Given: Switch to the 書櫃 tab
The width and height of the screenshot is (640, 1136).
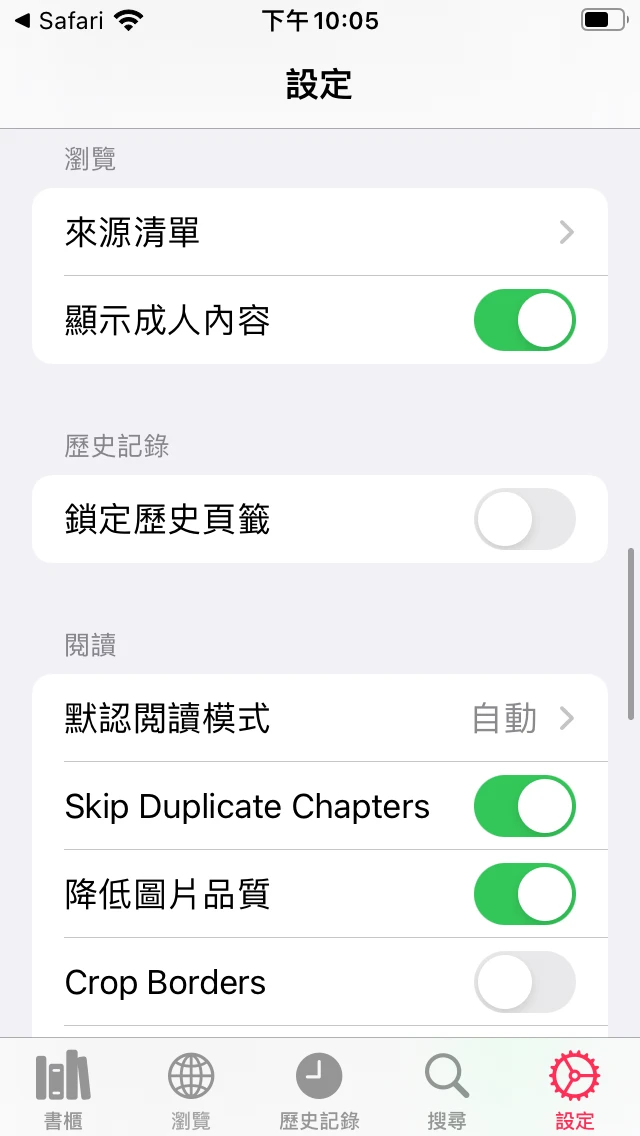Looking at the screenshot, I should click(63, 1090).
